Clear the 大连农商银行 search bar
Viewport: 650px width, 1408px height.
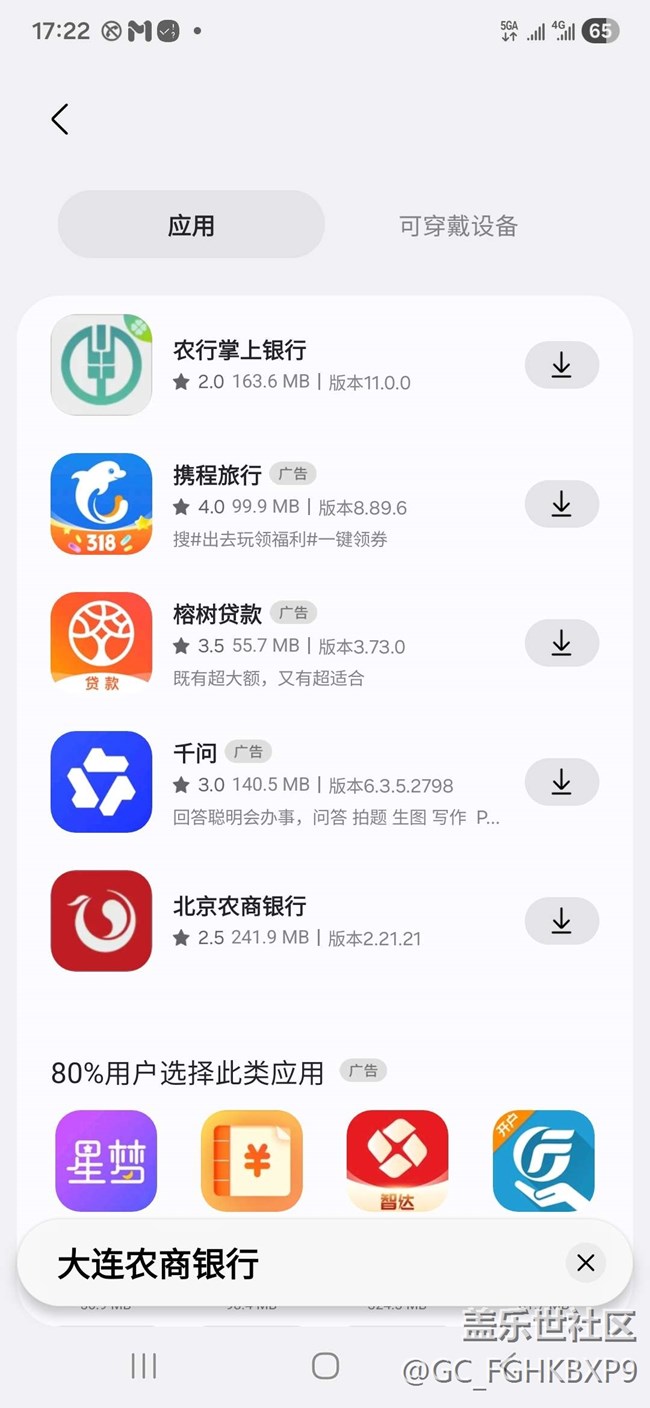pyautogui.click(x=586, y=1263)
